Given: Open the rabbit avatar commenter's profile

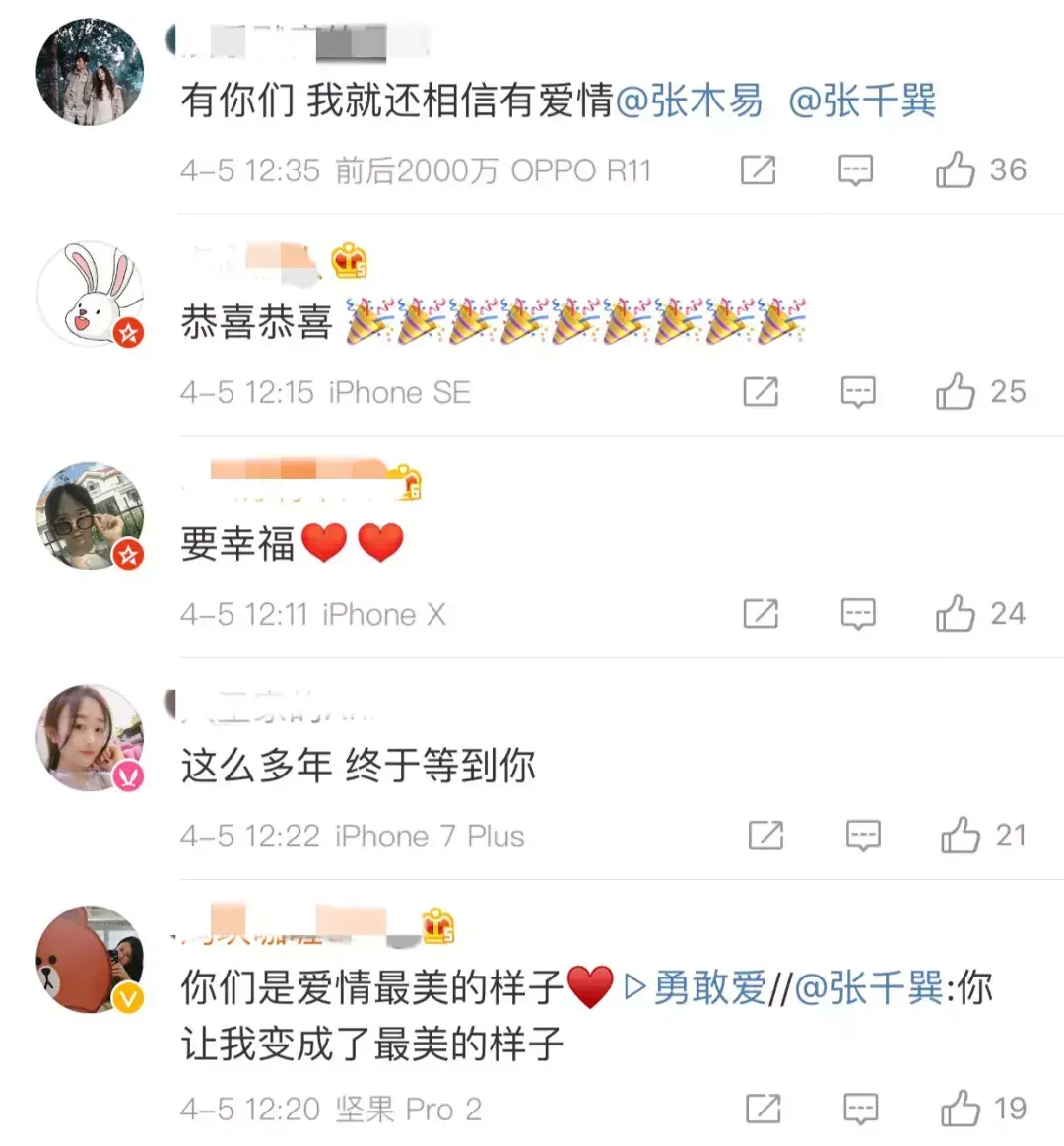Looking at the screenshot, I should pyautogui.click(x=91, y=294).
